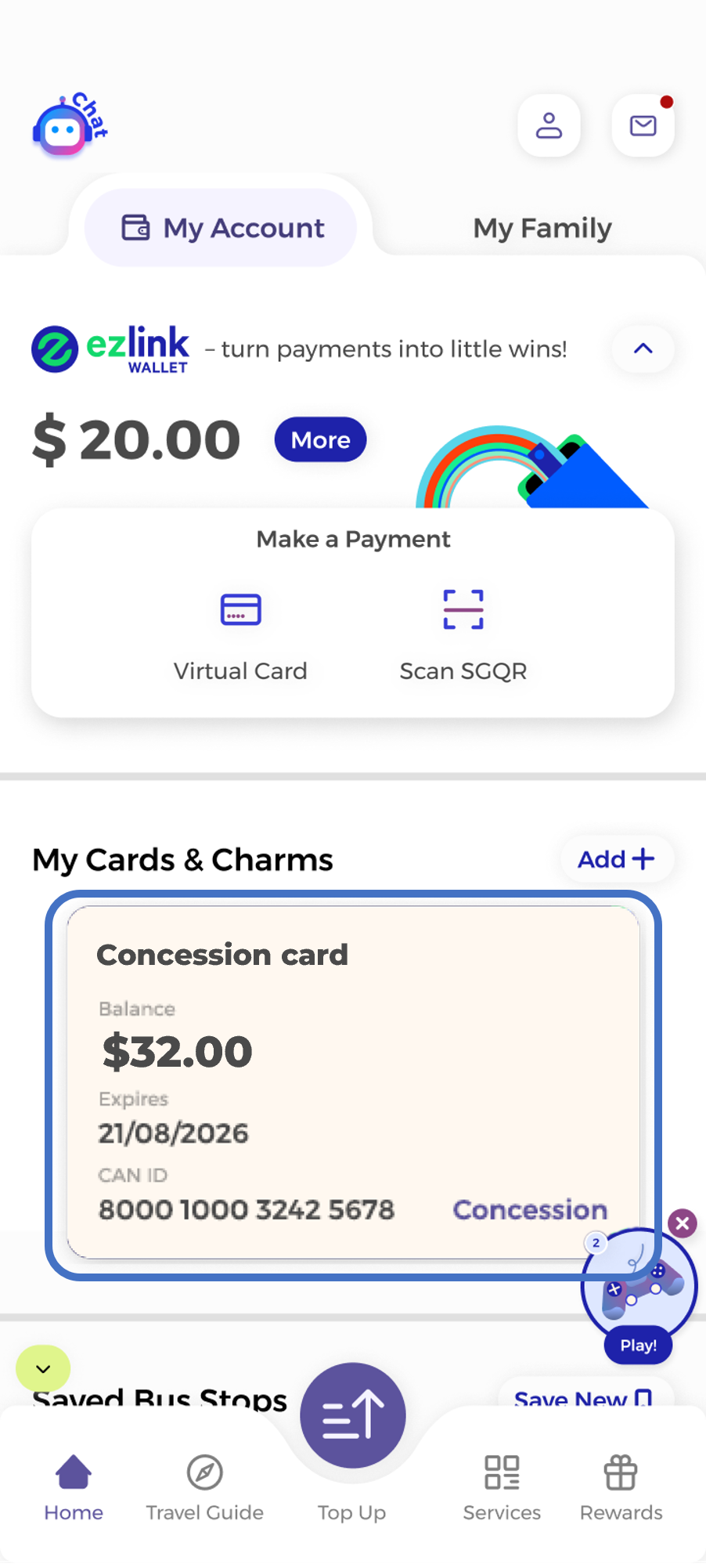
Task: Tap More next to wallet balance
Action: (320, 440)
